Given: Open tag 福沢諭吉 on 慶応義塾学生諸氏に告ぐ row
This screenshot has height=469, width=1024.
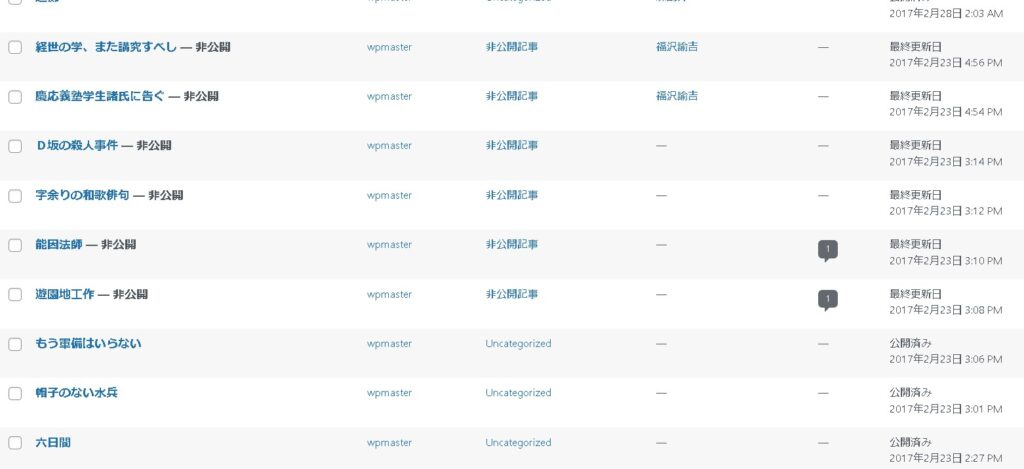Looking at the screenshot, I should pyautogui.click(x=677, y=97).
